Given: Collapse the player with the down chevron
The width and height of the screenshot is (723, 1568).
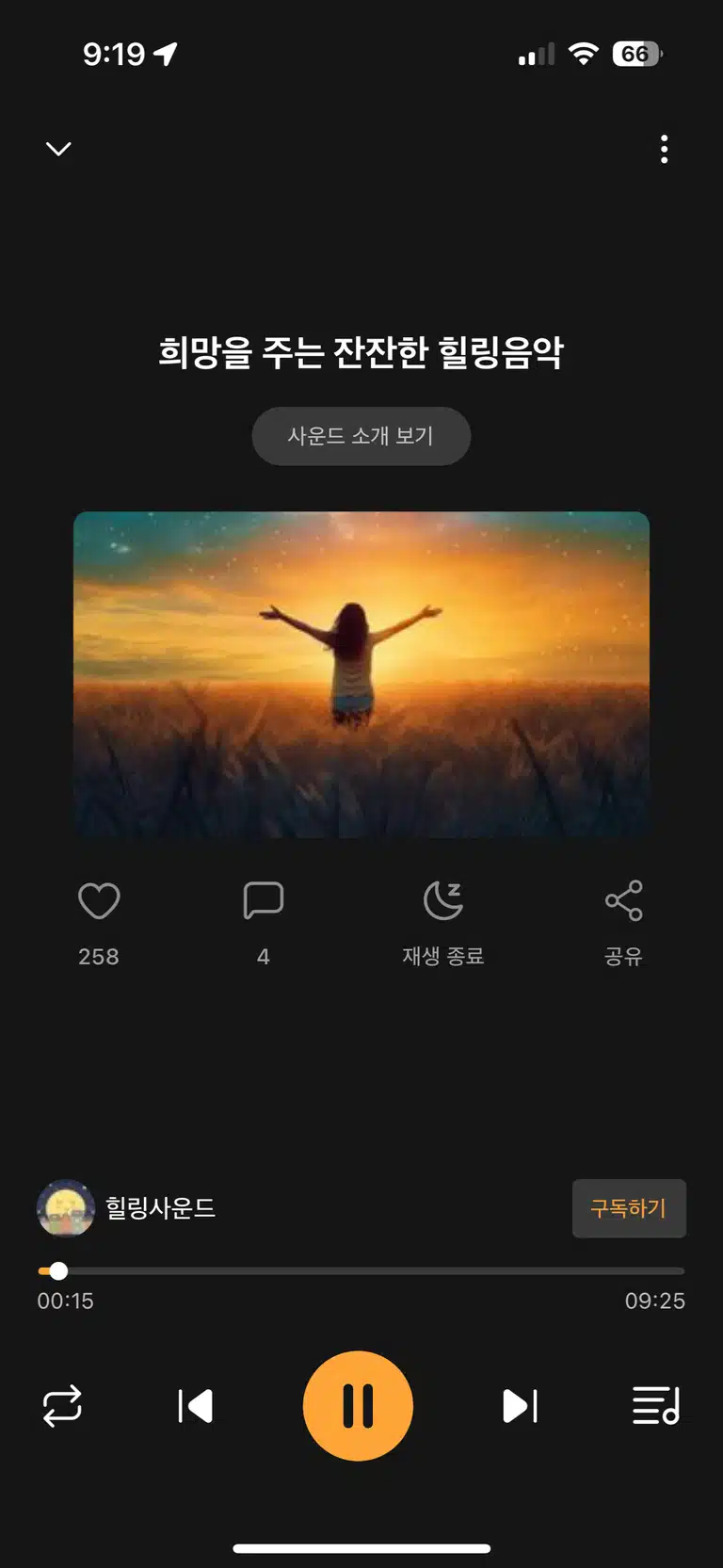Looking at the screenshot, I should (x=58, y=149).
